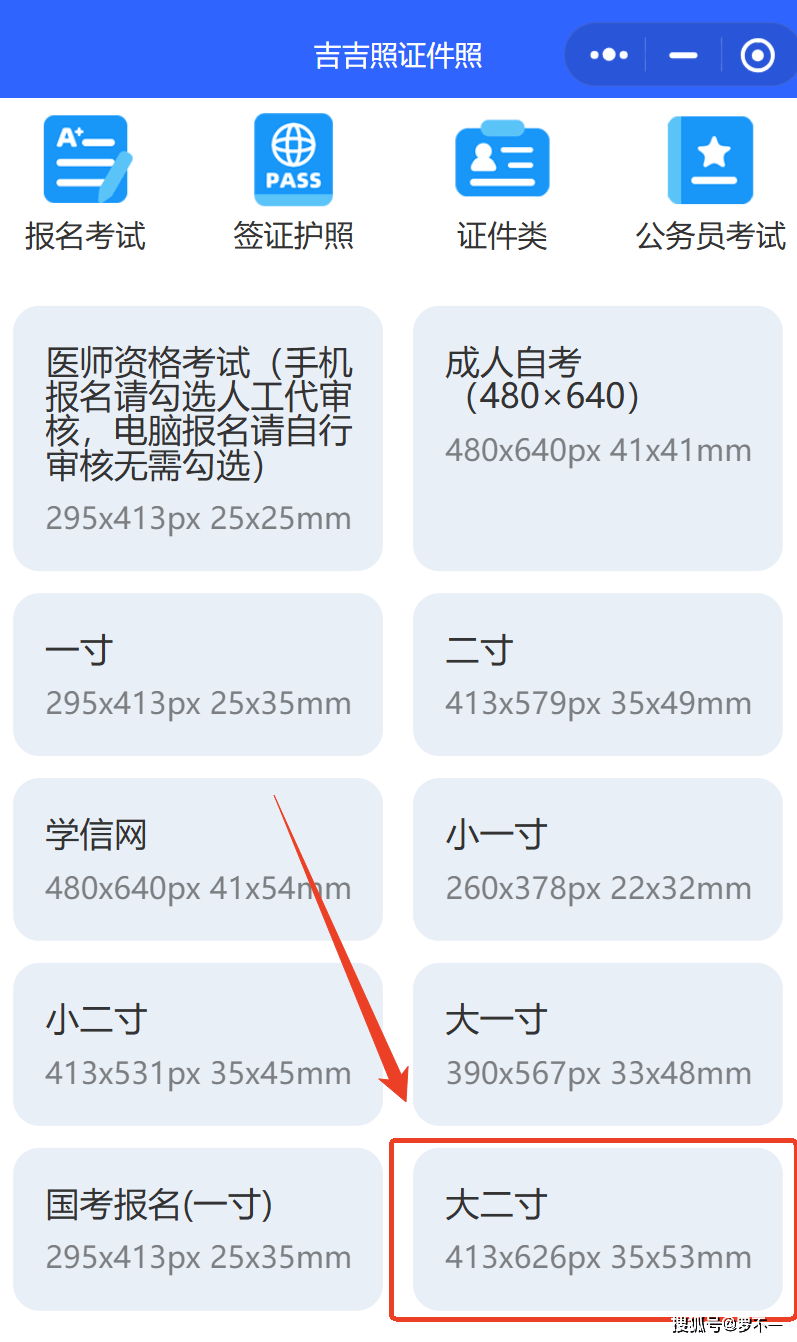This screenshot has width=797, height=1342.
Task: Close the mini program with the circle button
Action: [757, 55]
